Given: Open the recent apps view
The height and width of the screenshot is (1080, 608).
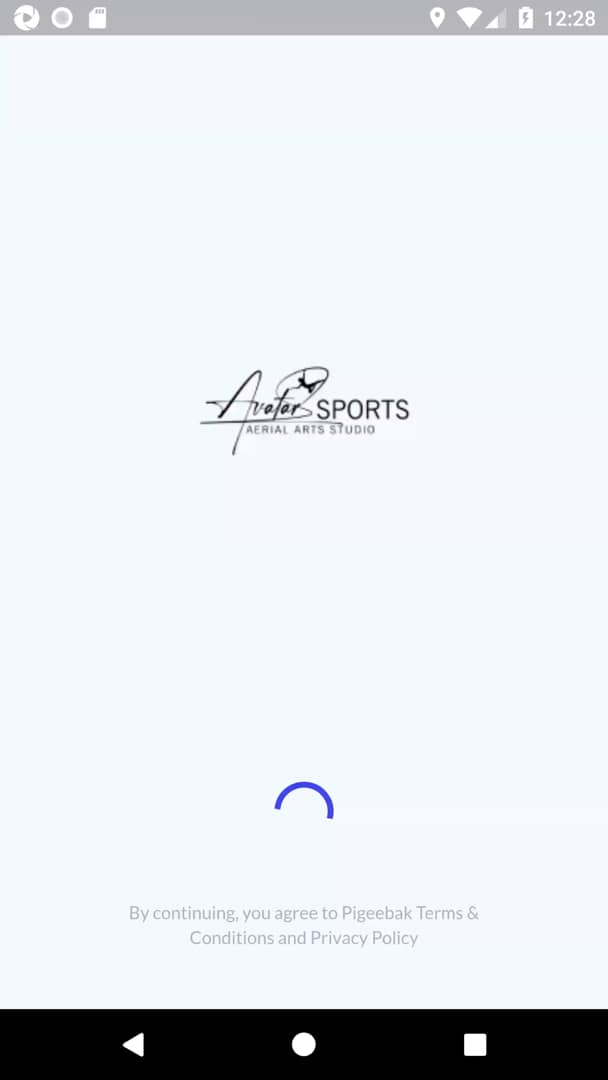Looking at the screenshot, I should (x=475, y=1044).
